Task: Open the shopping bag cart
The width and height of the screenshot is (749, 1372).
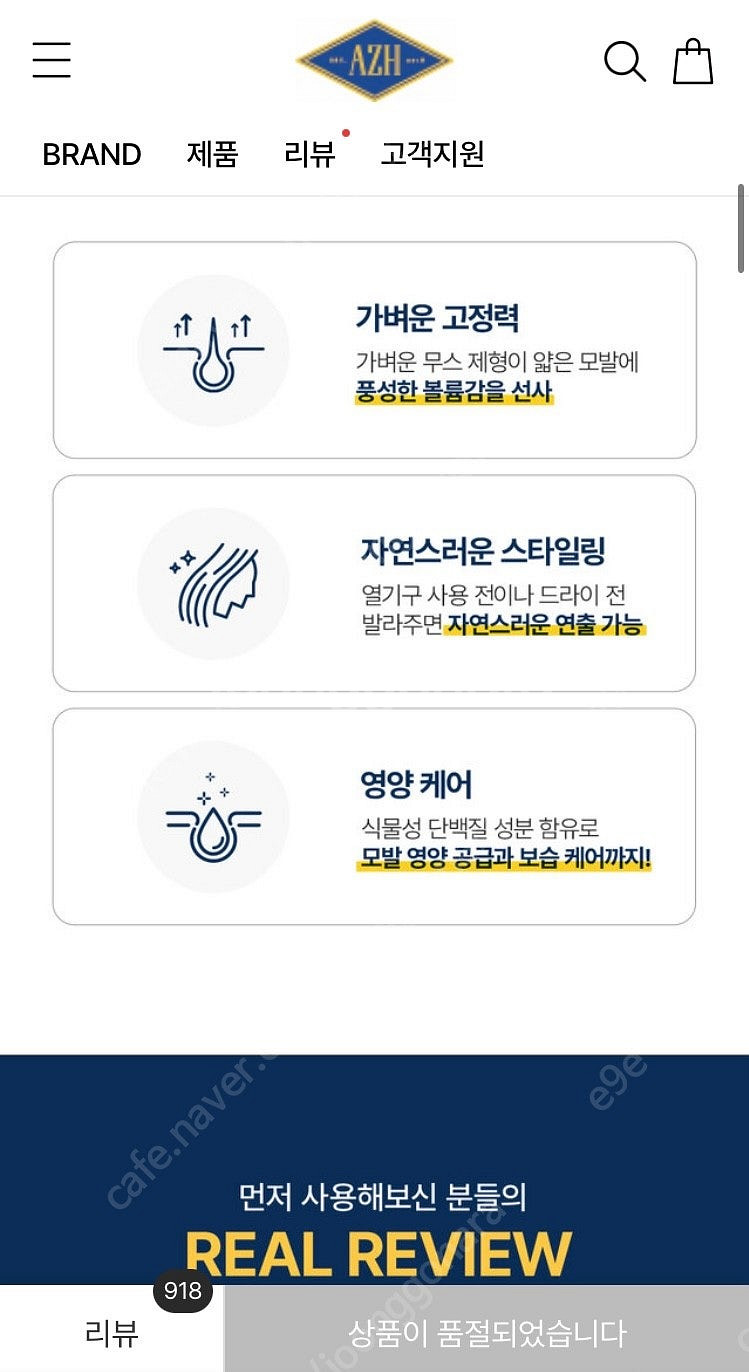Action: 693,61
